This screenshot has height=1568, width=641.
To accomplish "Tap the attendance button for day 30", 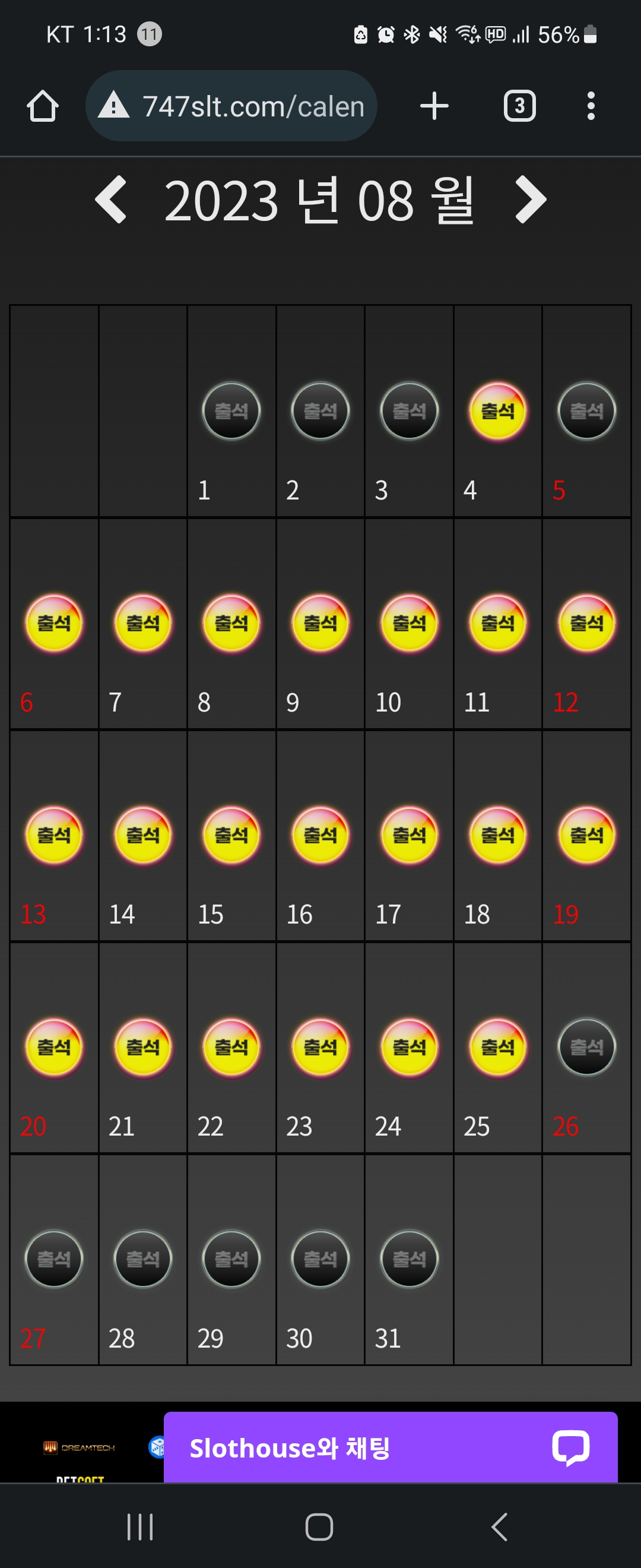I will [x=320, y=1259].
